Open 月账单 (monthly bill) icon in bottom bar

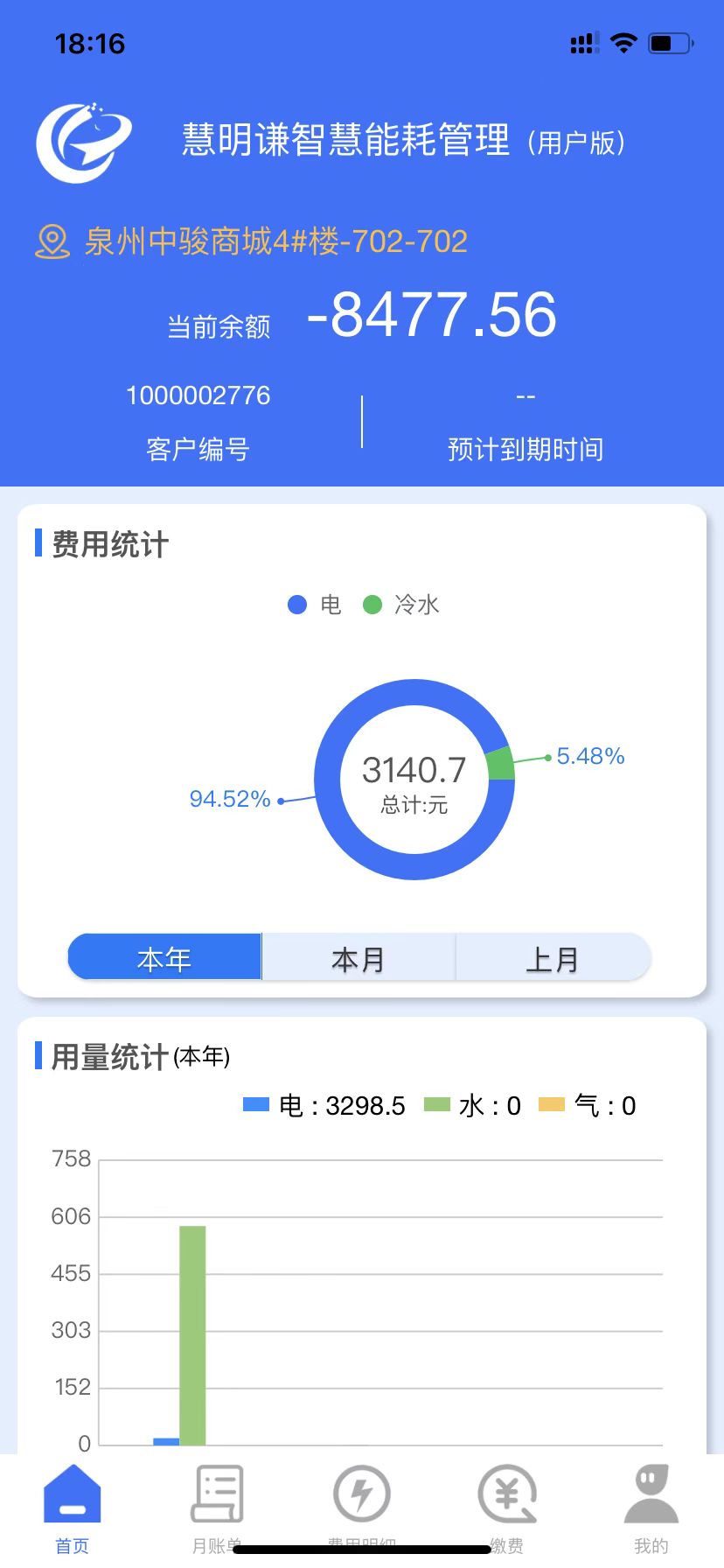click(x=216, y=1494)
